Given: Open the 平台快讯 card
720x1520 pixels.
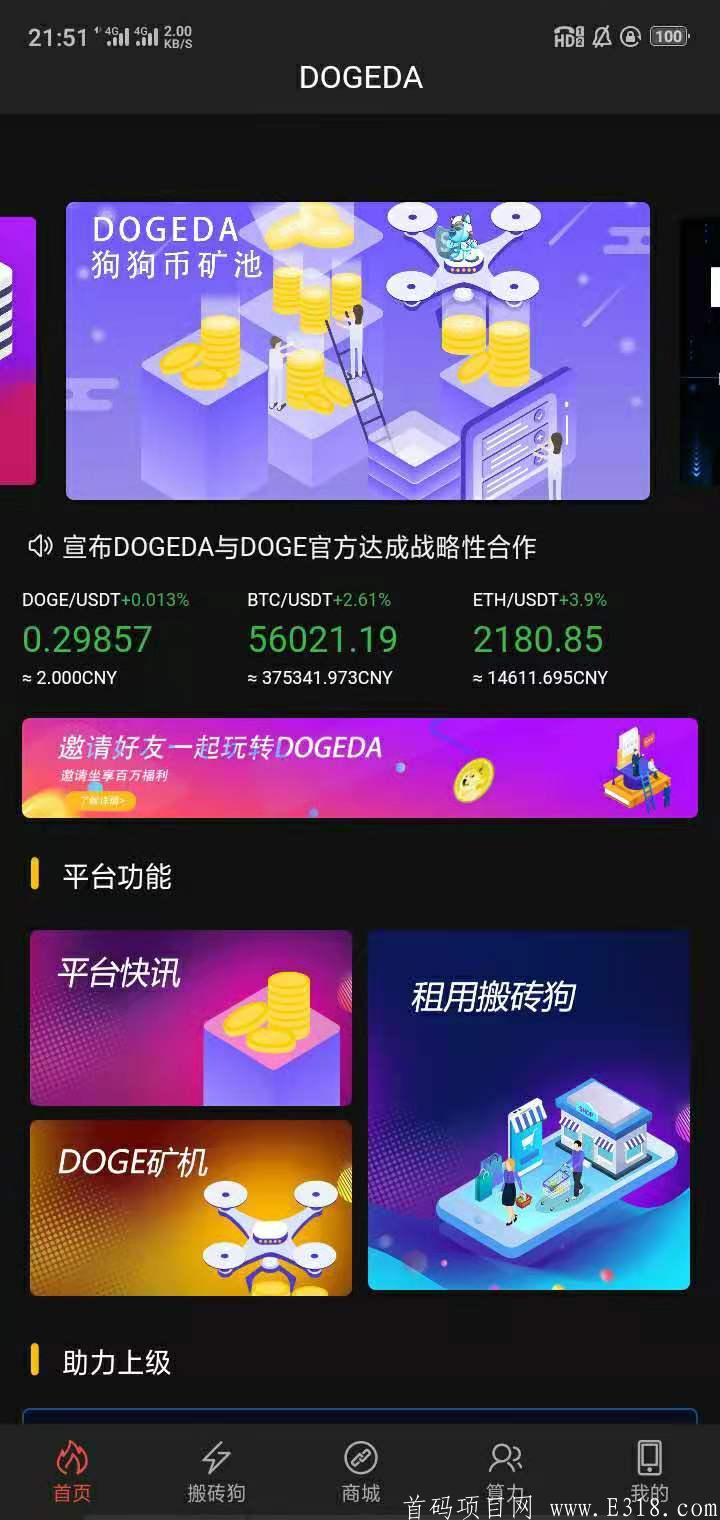Looking at the screenshot, I should click(x=191, y=1018).
